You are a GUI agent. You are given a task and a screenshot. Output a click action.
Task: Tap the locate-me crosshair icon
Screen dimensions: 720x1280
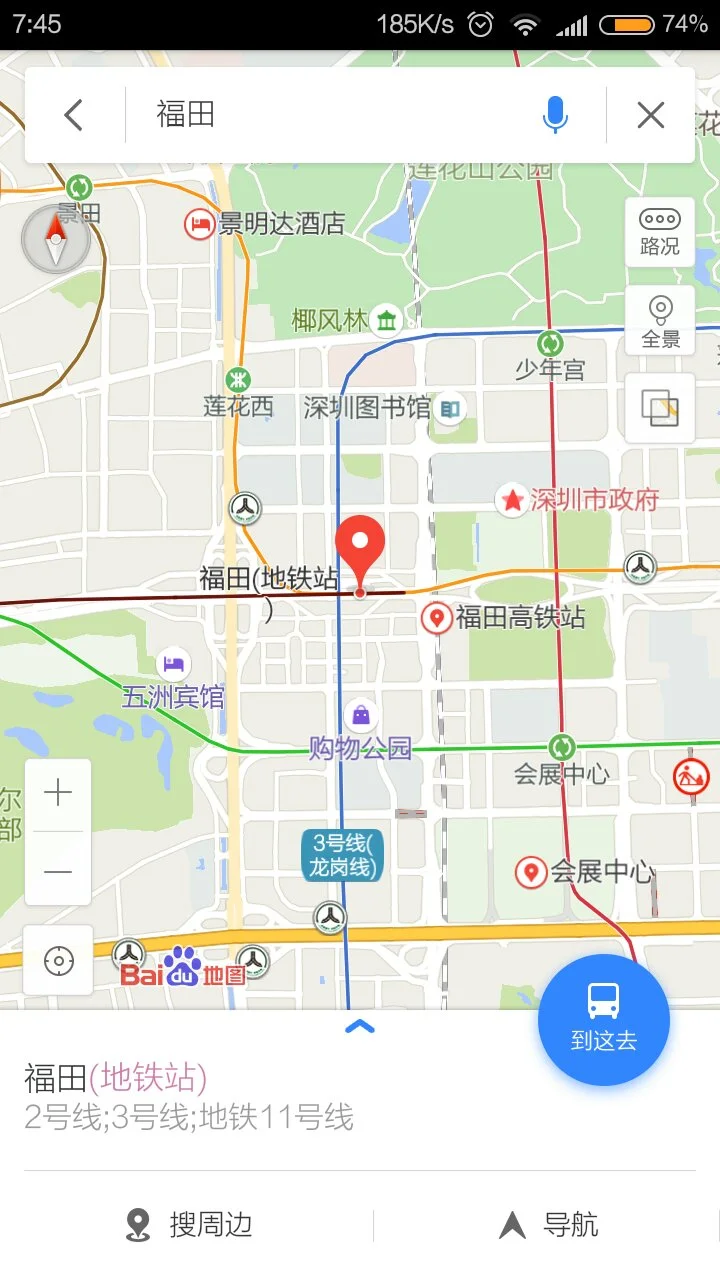pos(57,961)
